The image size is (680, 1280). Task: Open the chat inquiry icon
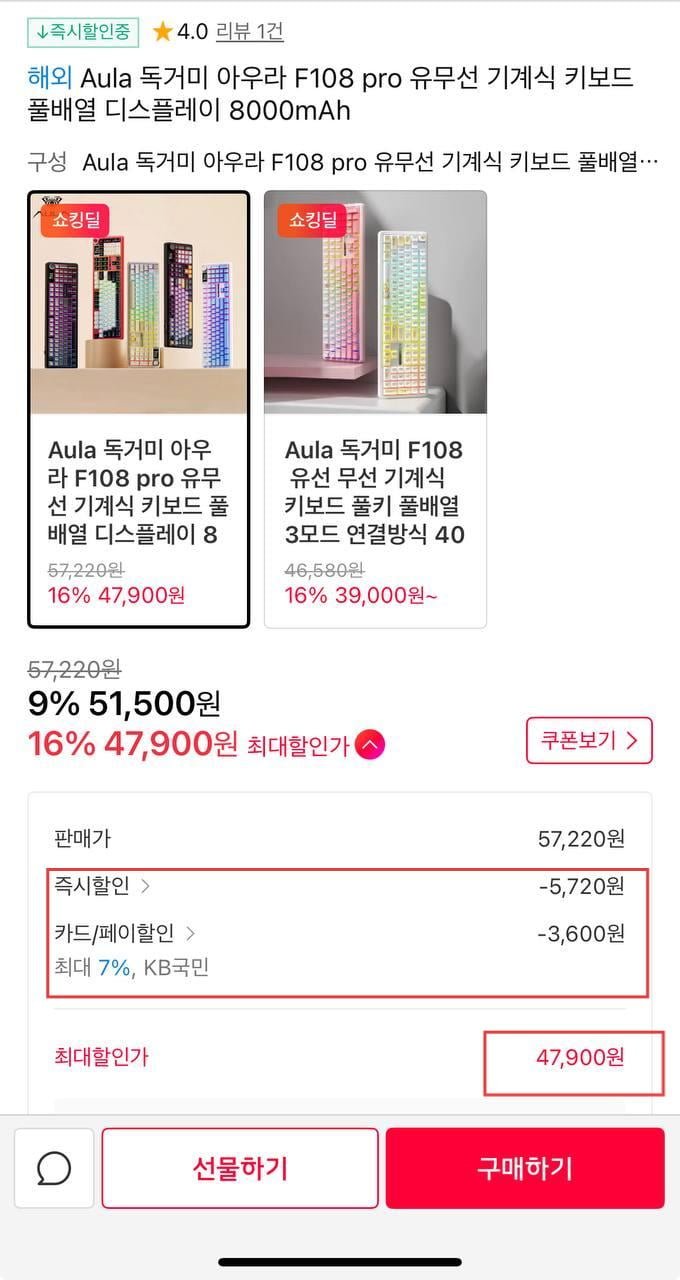coord(54,1168)
